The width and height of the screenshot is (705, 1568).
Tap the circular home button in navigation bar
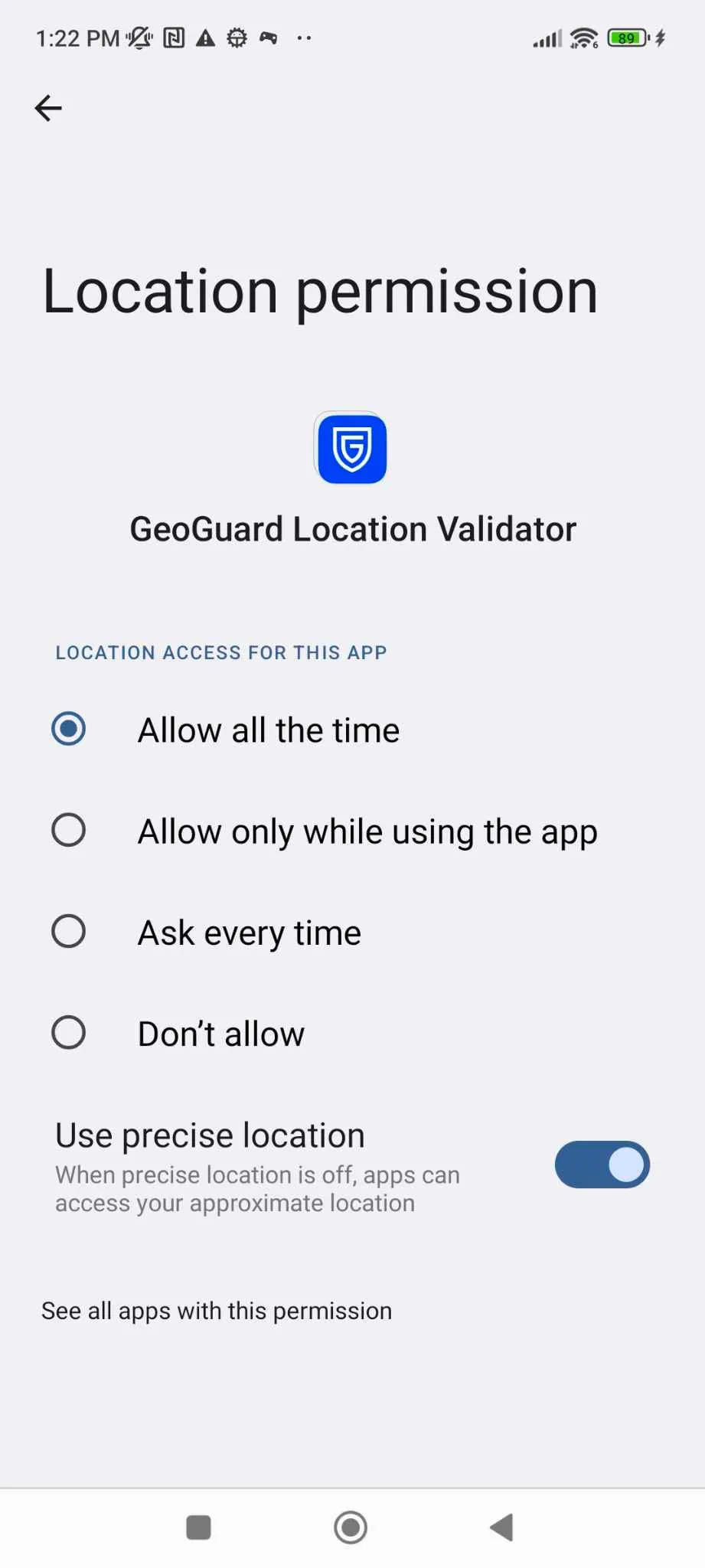(350, 1527)
